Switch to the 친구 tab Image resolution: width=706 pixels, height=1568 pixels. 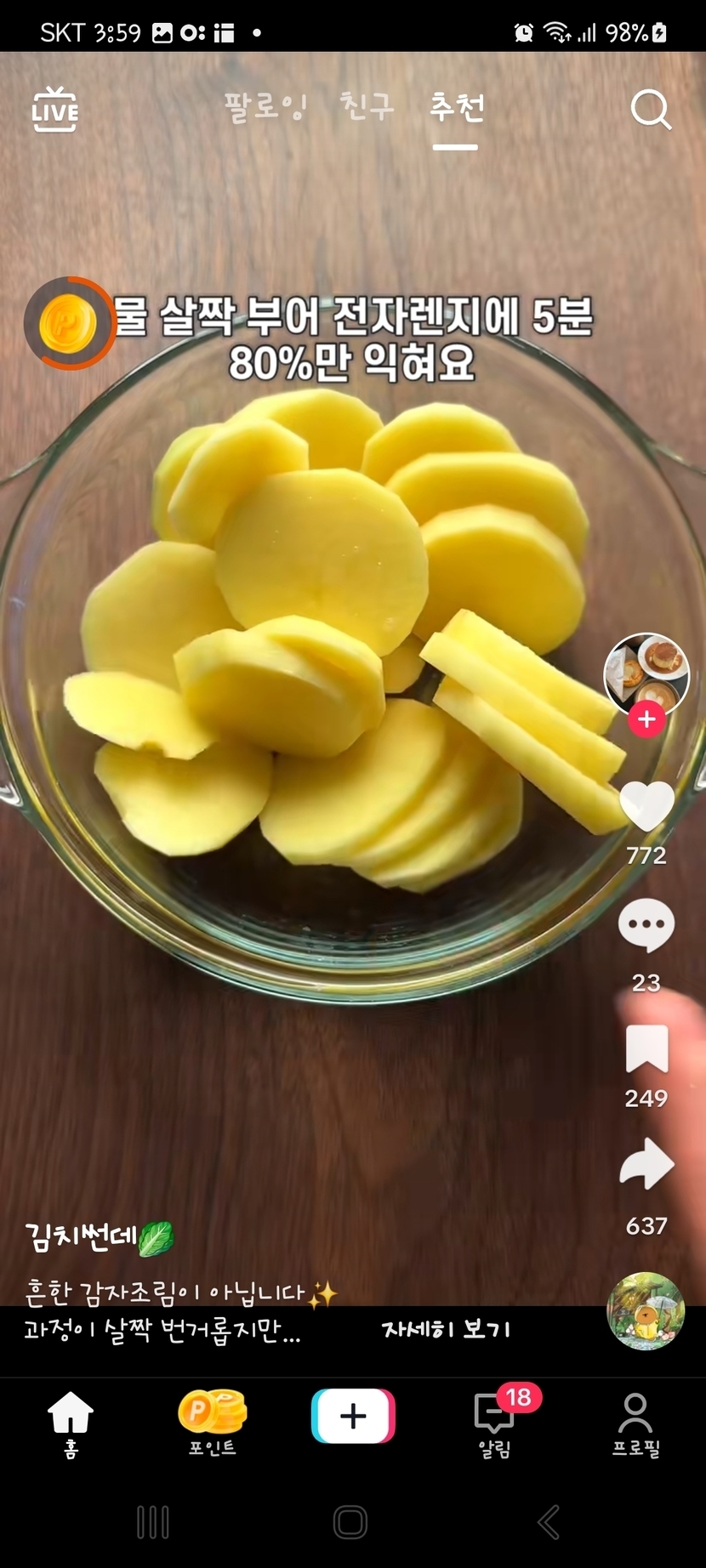[x=367, y=107]
